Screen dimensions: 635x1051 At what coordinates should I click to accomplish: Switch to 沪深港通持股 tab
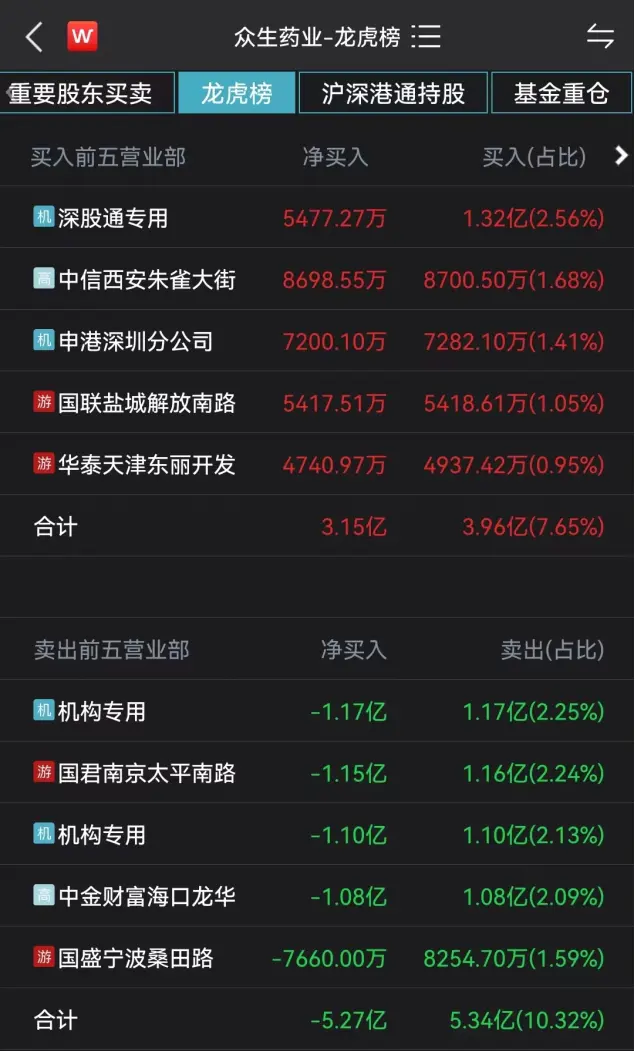click(x=393, y=92)
